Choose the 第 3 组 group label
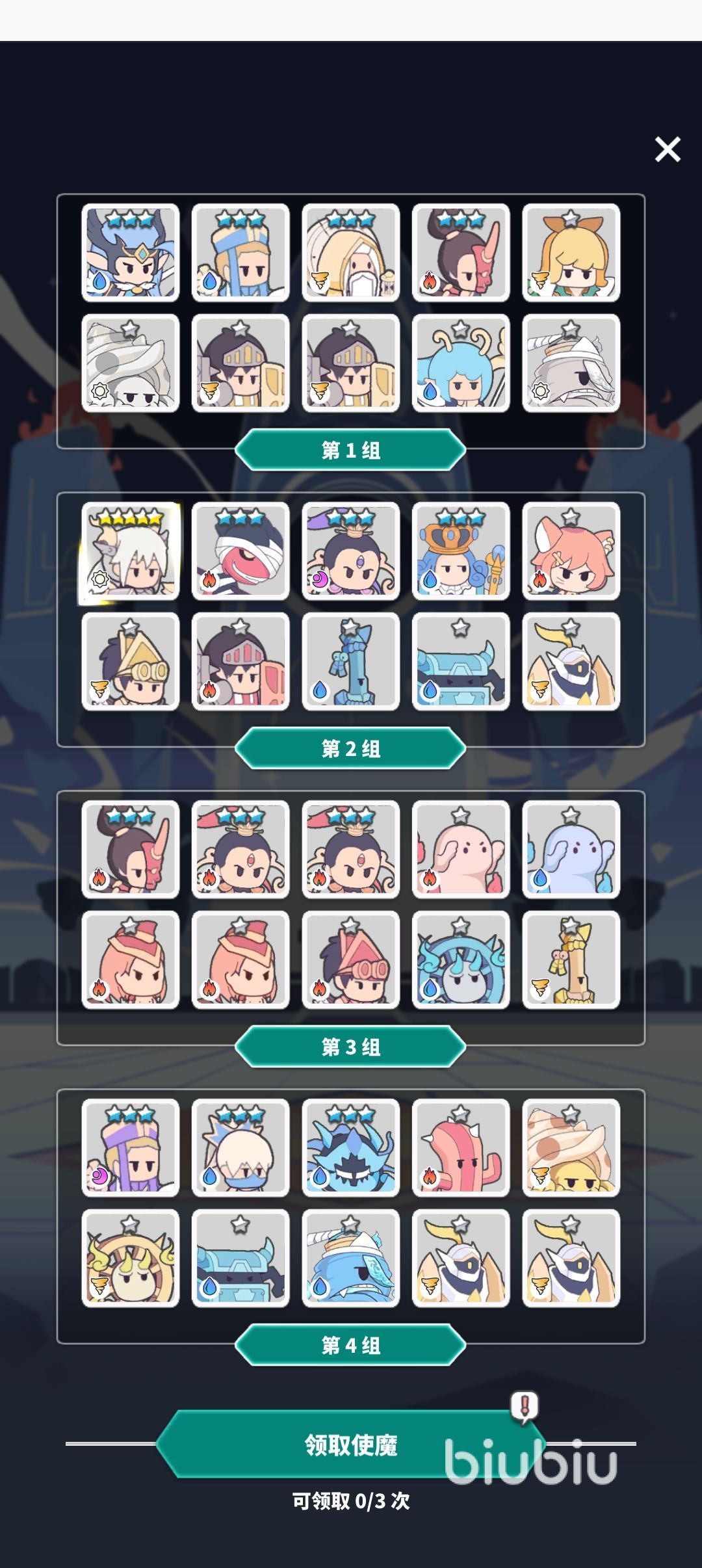702x1568 pixels. (350, 1047)
